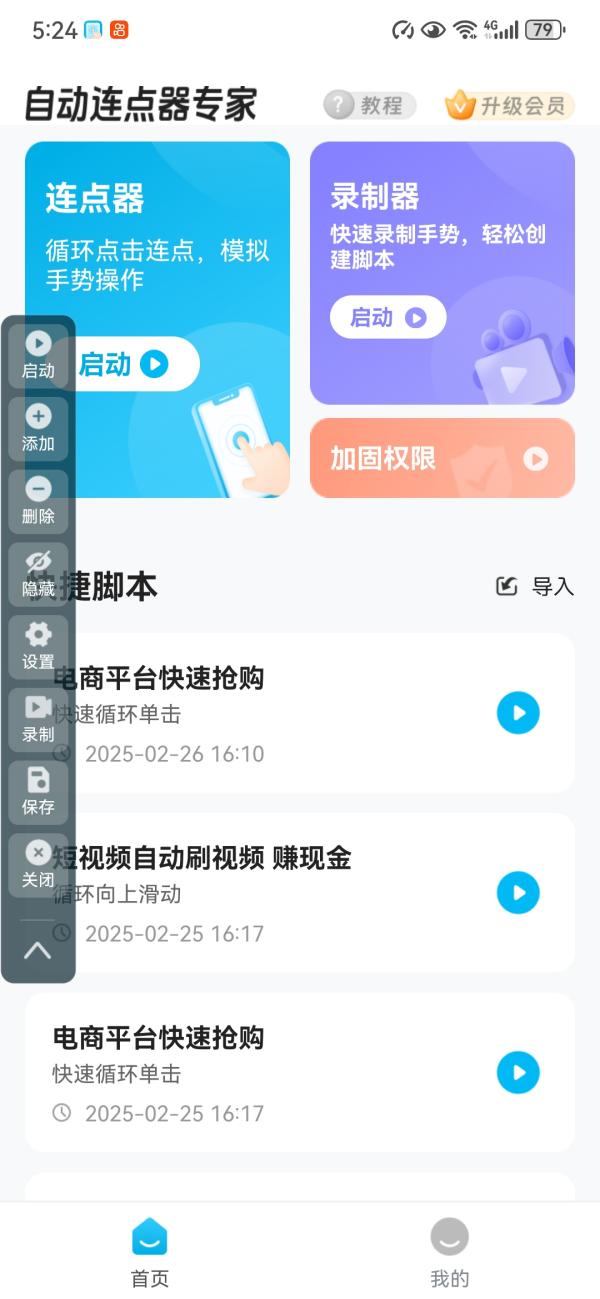The width and height of the screenshot is (600, 1299).
Task: Run 电商平台快速抢购 script dated 2025-02-26
Action: pos(518,713)
